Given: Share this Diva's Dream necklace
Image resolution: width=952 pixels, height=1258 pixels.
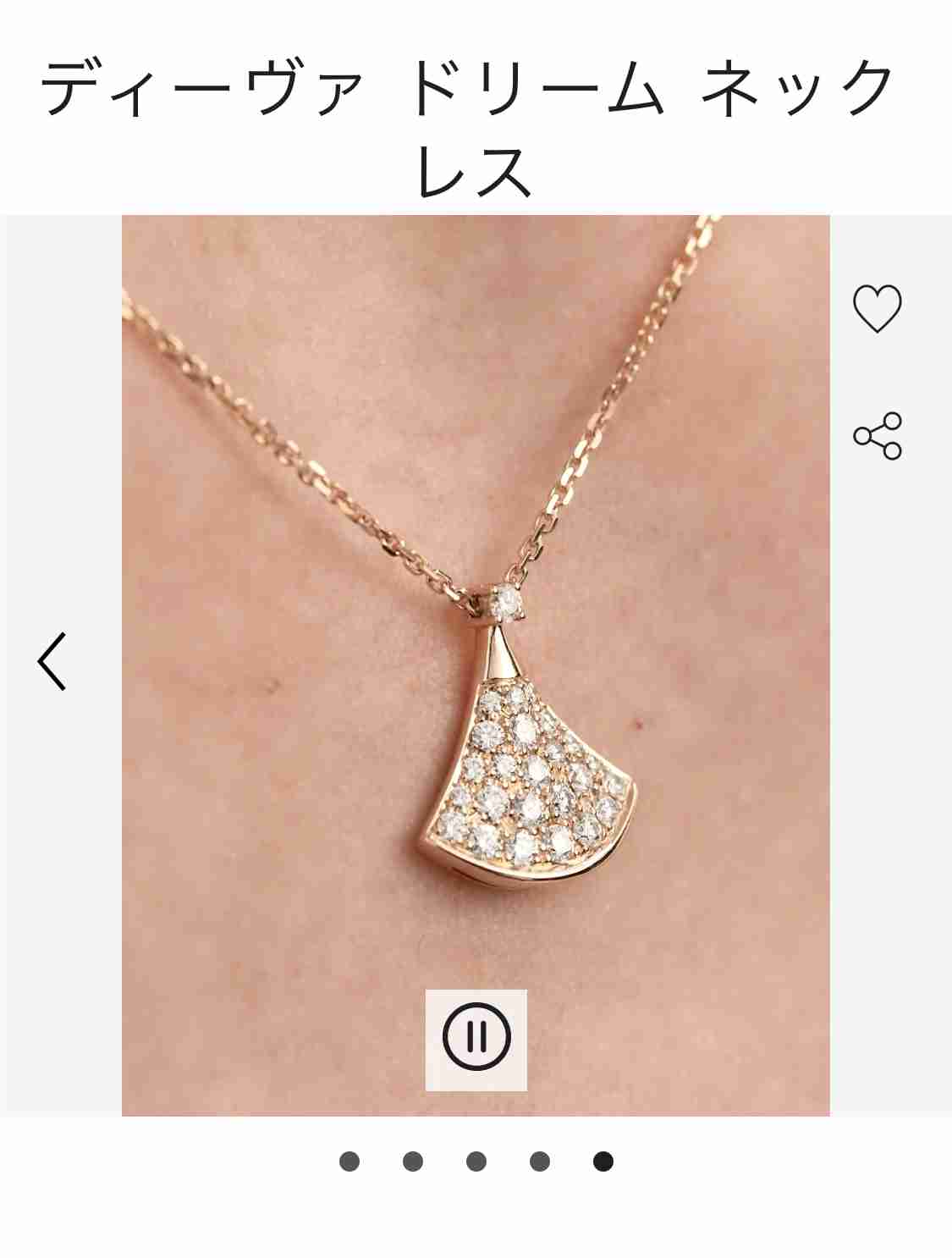Looking at the screenshot, I should click(878, 436).
